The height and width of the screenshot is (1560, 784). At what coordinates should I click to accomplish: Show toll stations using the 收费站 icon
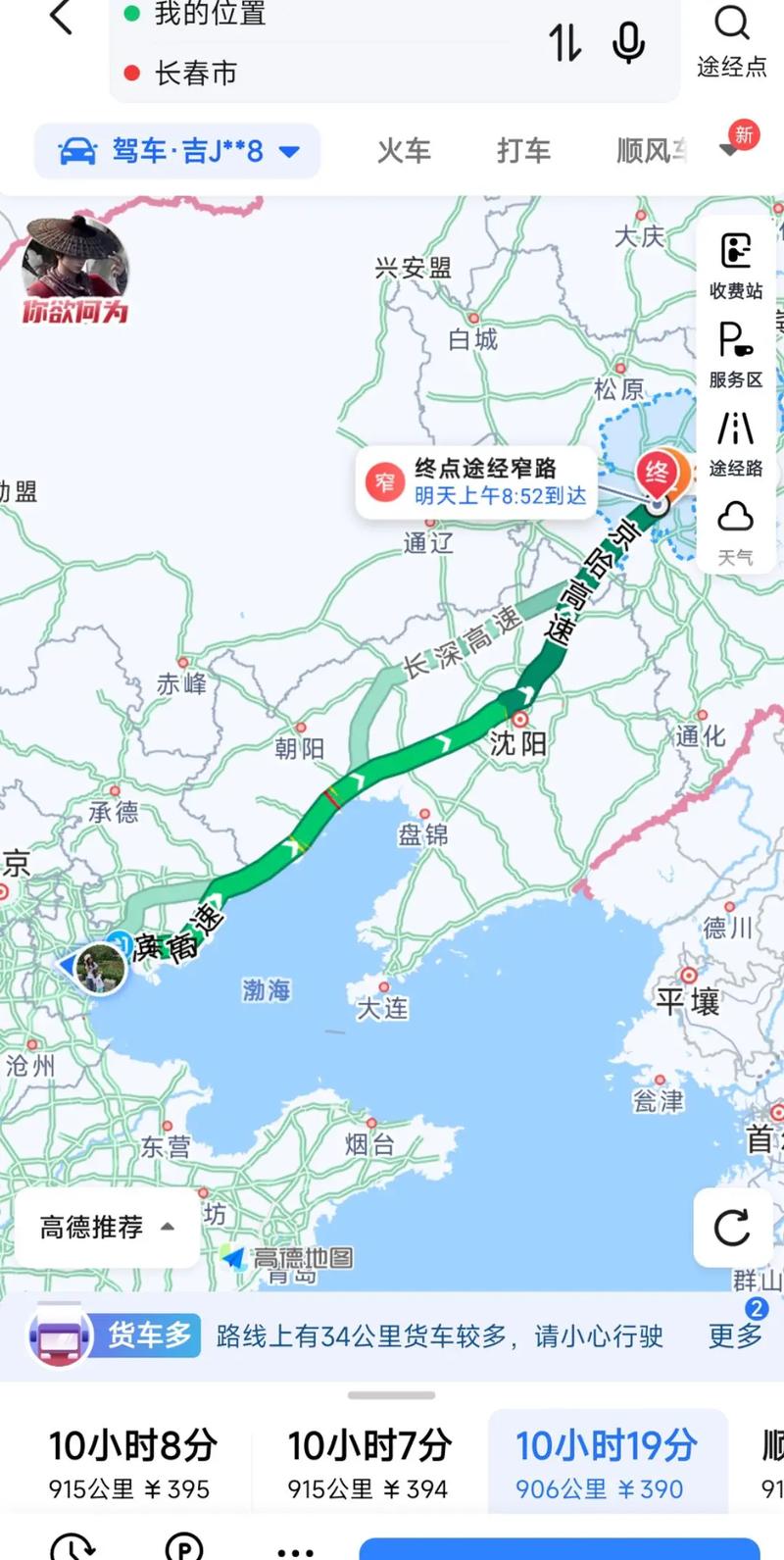pos(734,265)
